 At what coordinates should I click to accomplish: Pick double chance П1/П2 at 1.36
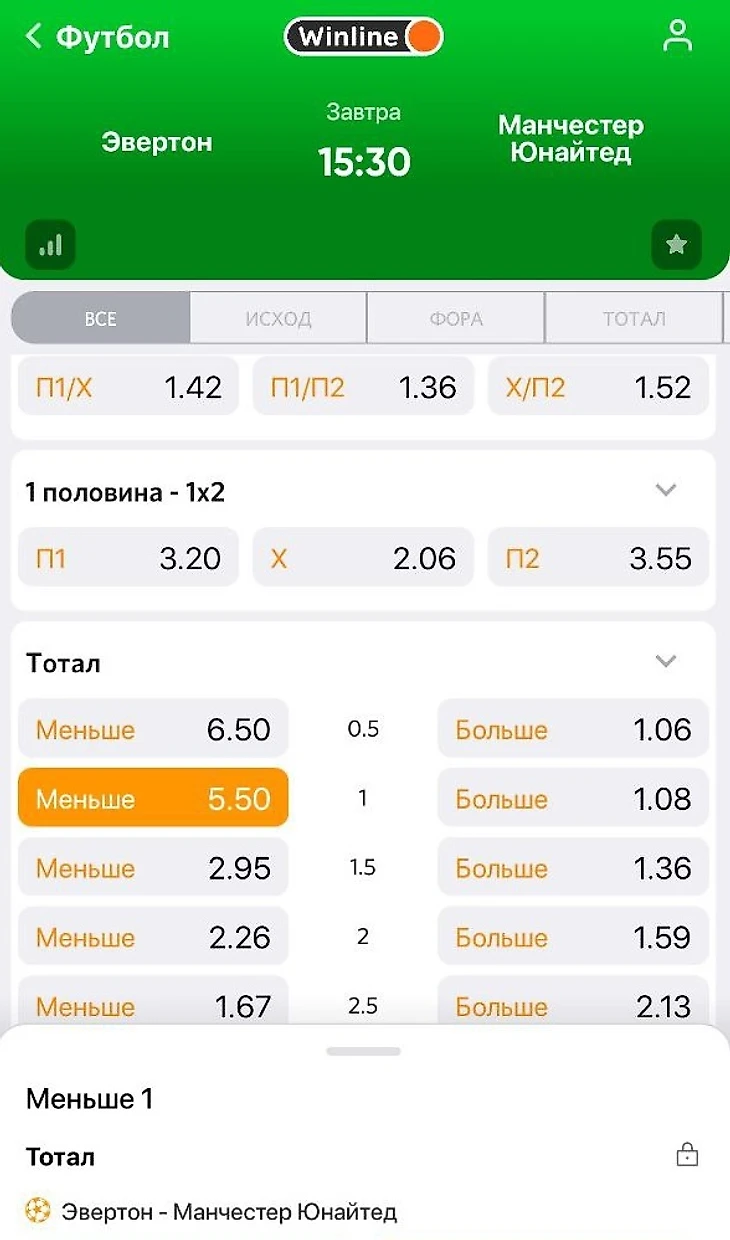point(363,387)
